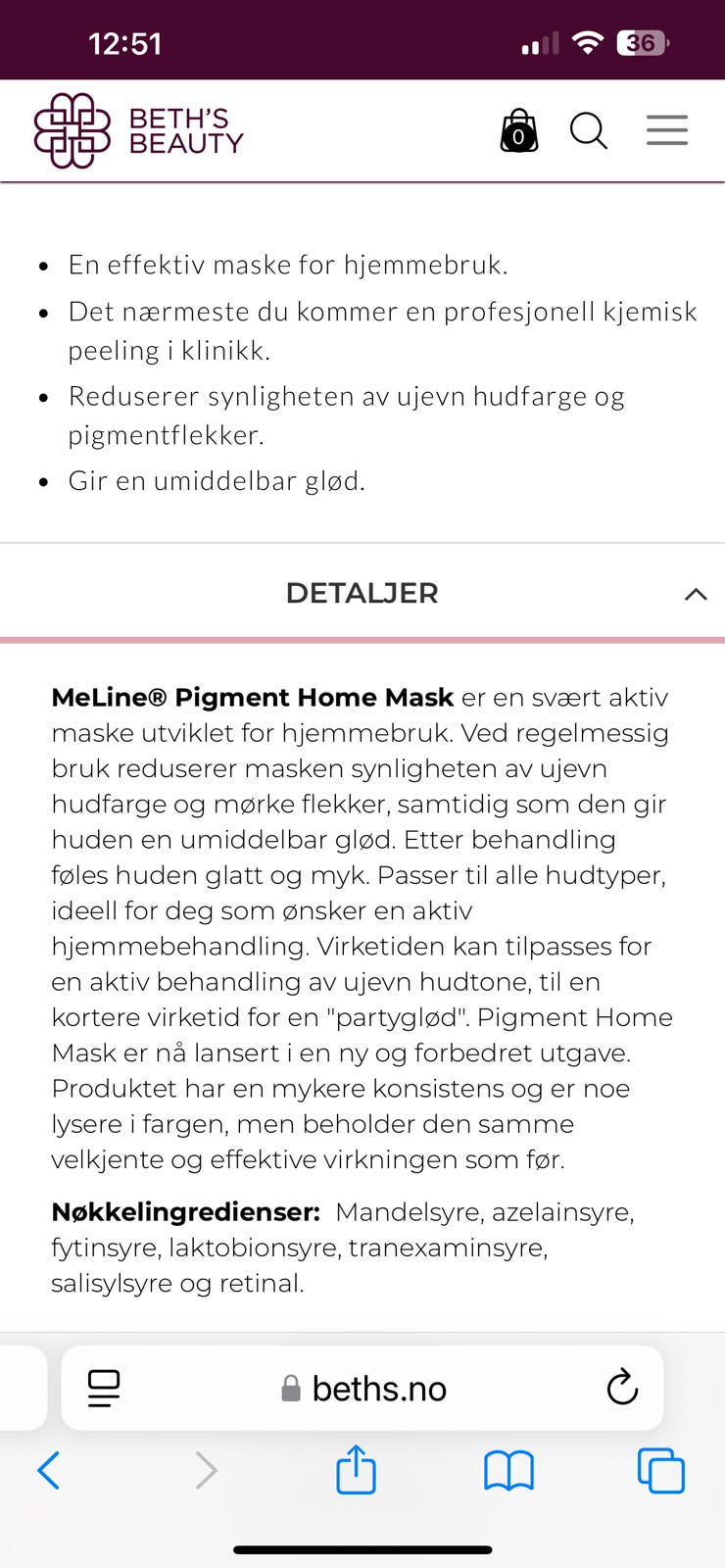Open the shopping bag cart
725x1568 pixels.
pyautogui.click(x=517, y=130)
